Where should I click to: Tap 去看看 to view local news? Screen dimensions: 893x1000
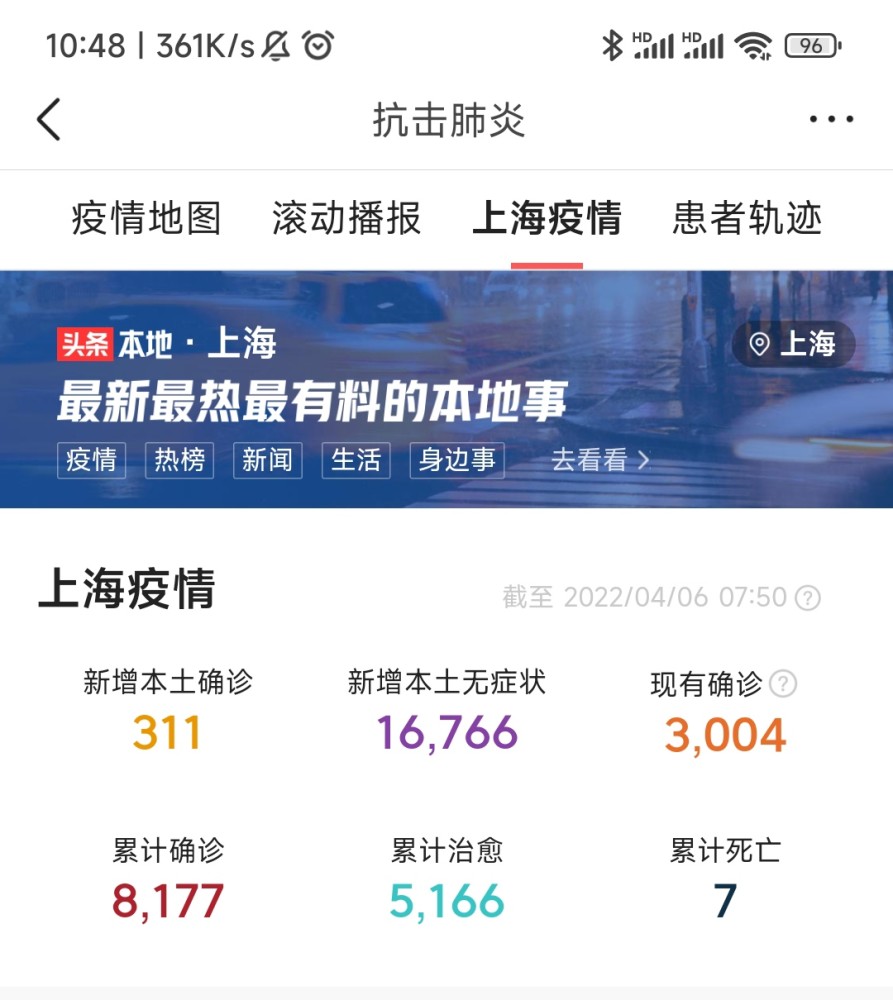tap(600, 460)
